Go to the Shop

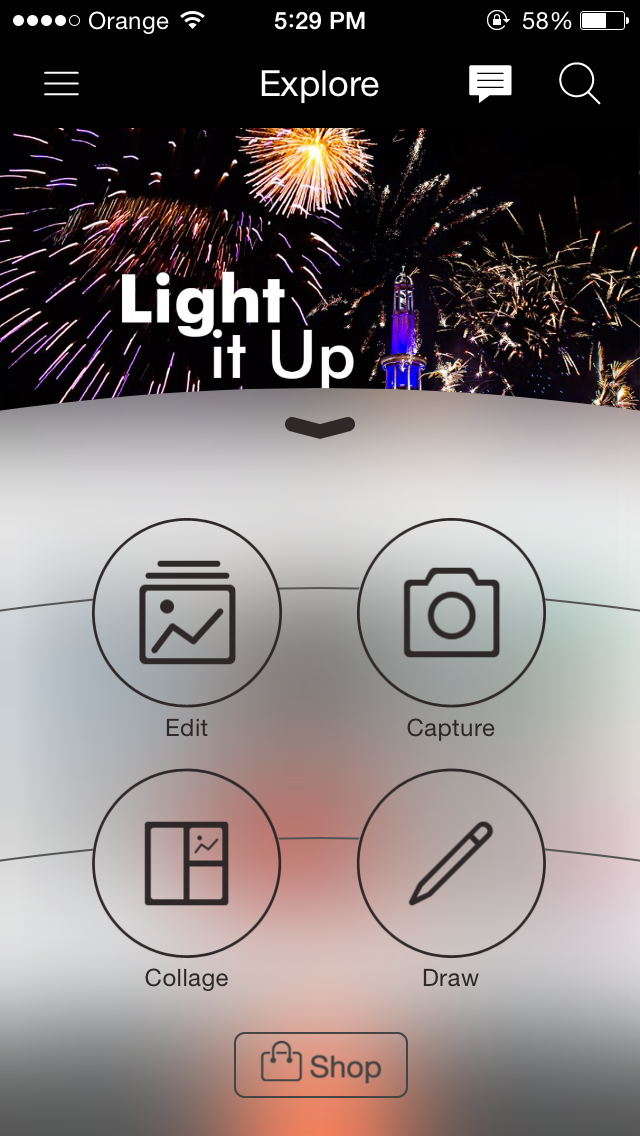[320, 1065]
